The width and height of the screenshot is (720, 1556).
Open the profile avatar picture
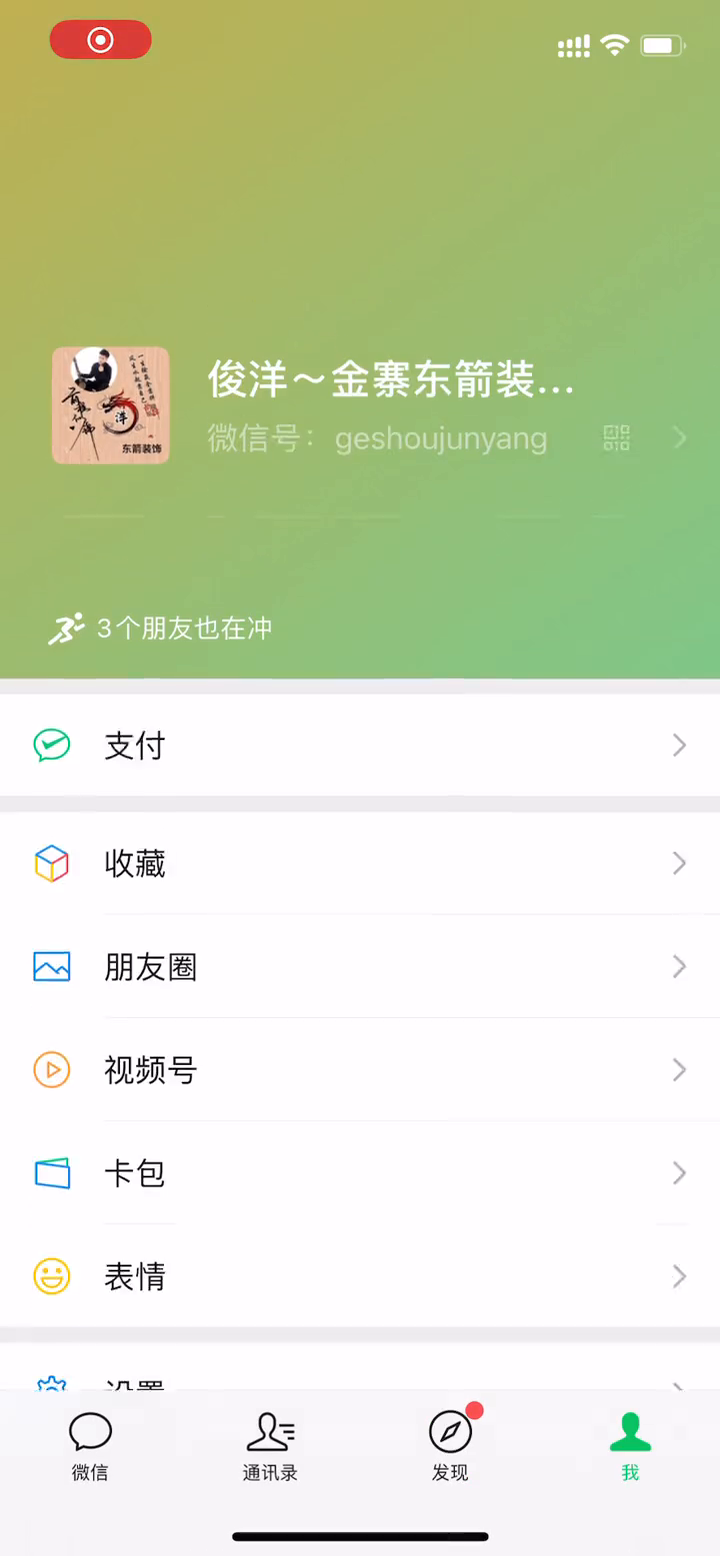[x=110, y=405]
